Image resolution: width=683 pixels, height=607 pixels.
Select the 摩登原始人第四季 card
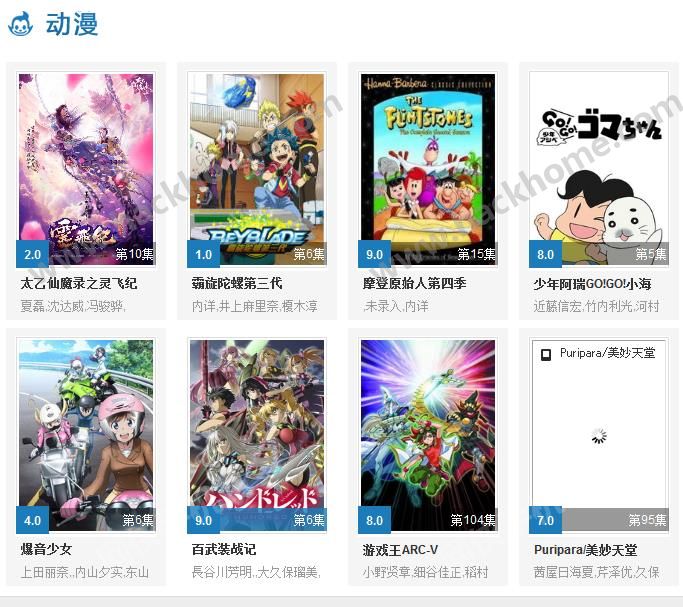tap(428, 192)
